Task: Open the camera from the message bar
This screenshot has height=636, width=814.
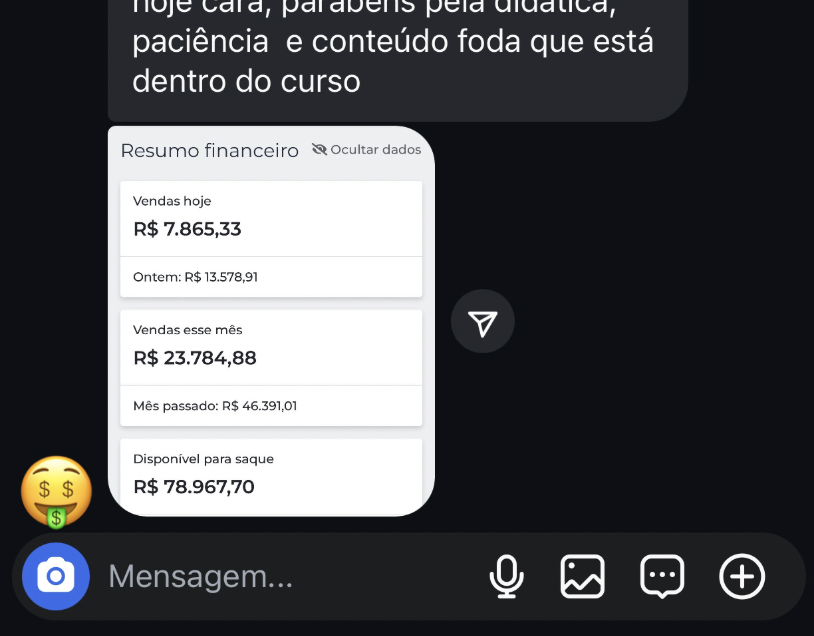Action: [x=56, y=576]
